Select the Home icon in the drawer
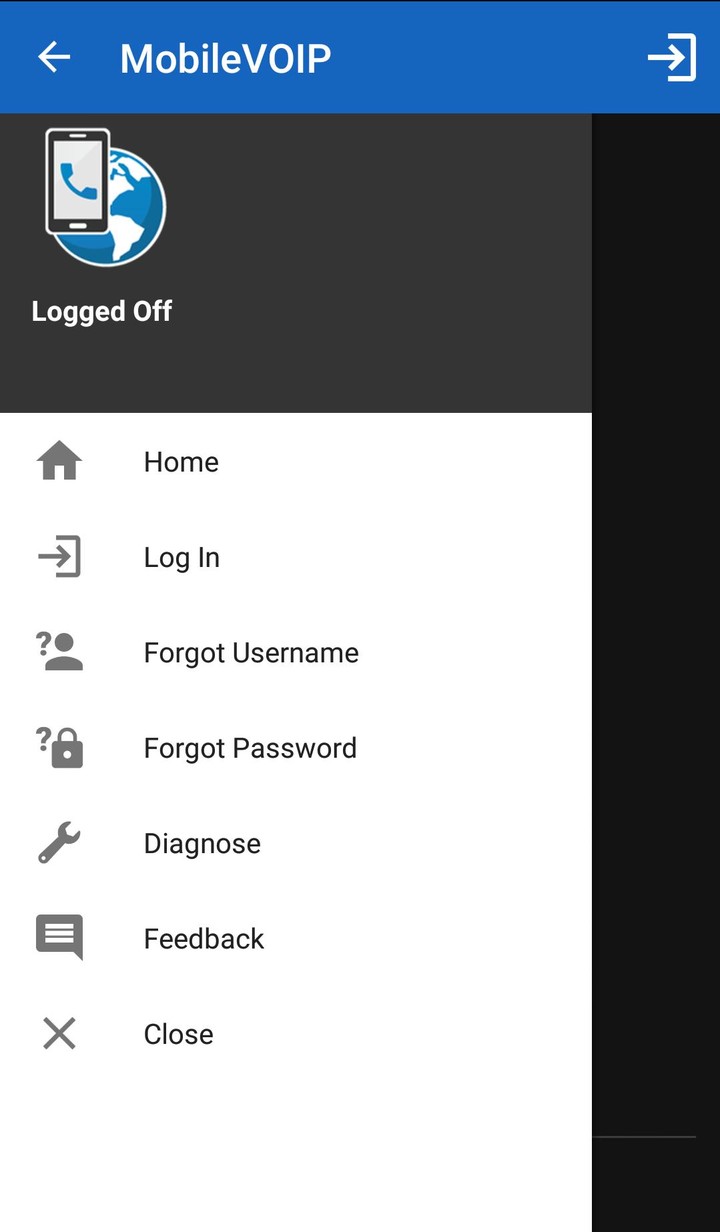The width and height of the screenshot is (720, 1232). pos(59,461)
